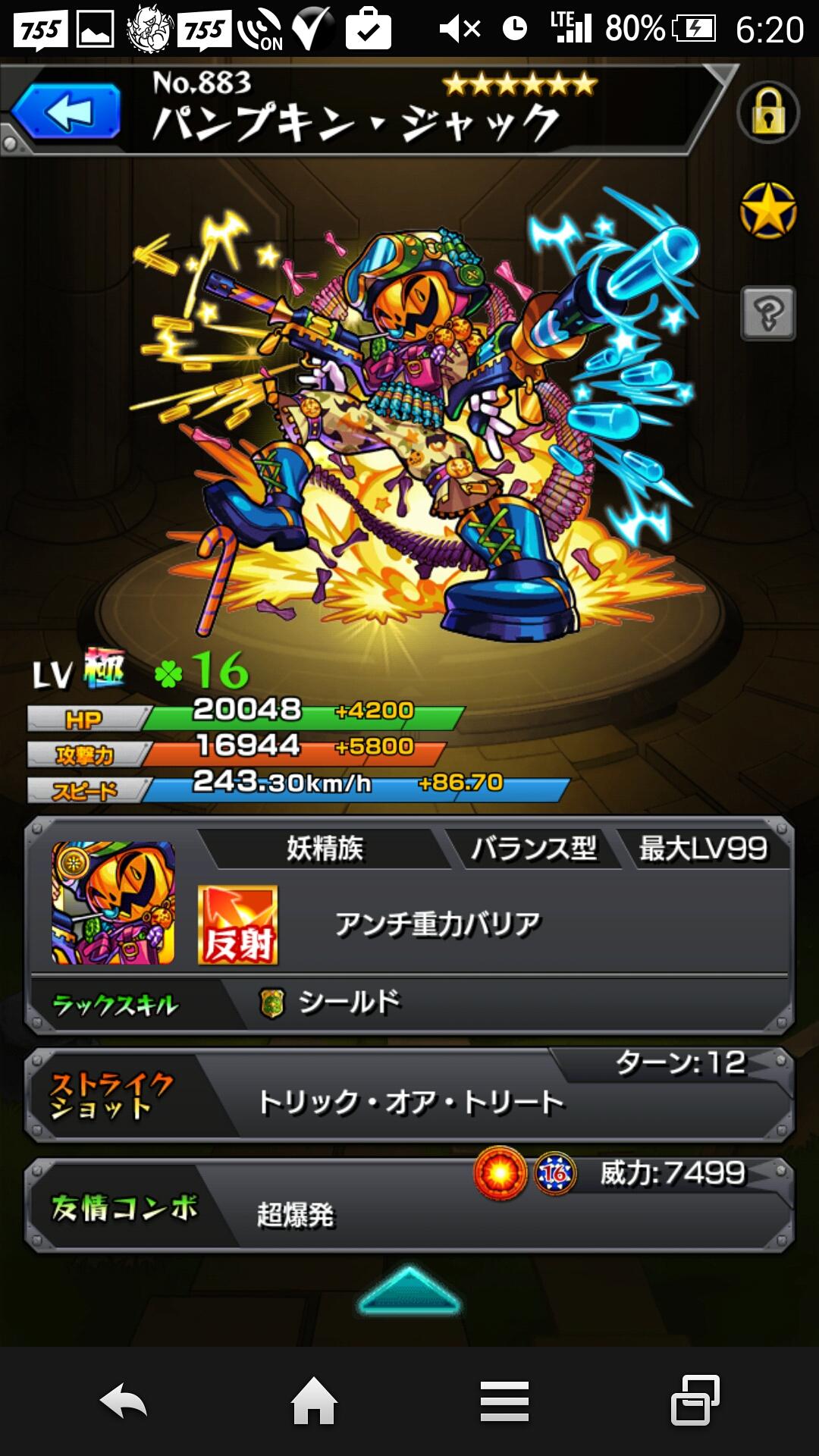Go back using the blue arrow button
Image resolution: width=819 pixels, height=1456 pixels.
(x=68, y=112)
